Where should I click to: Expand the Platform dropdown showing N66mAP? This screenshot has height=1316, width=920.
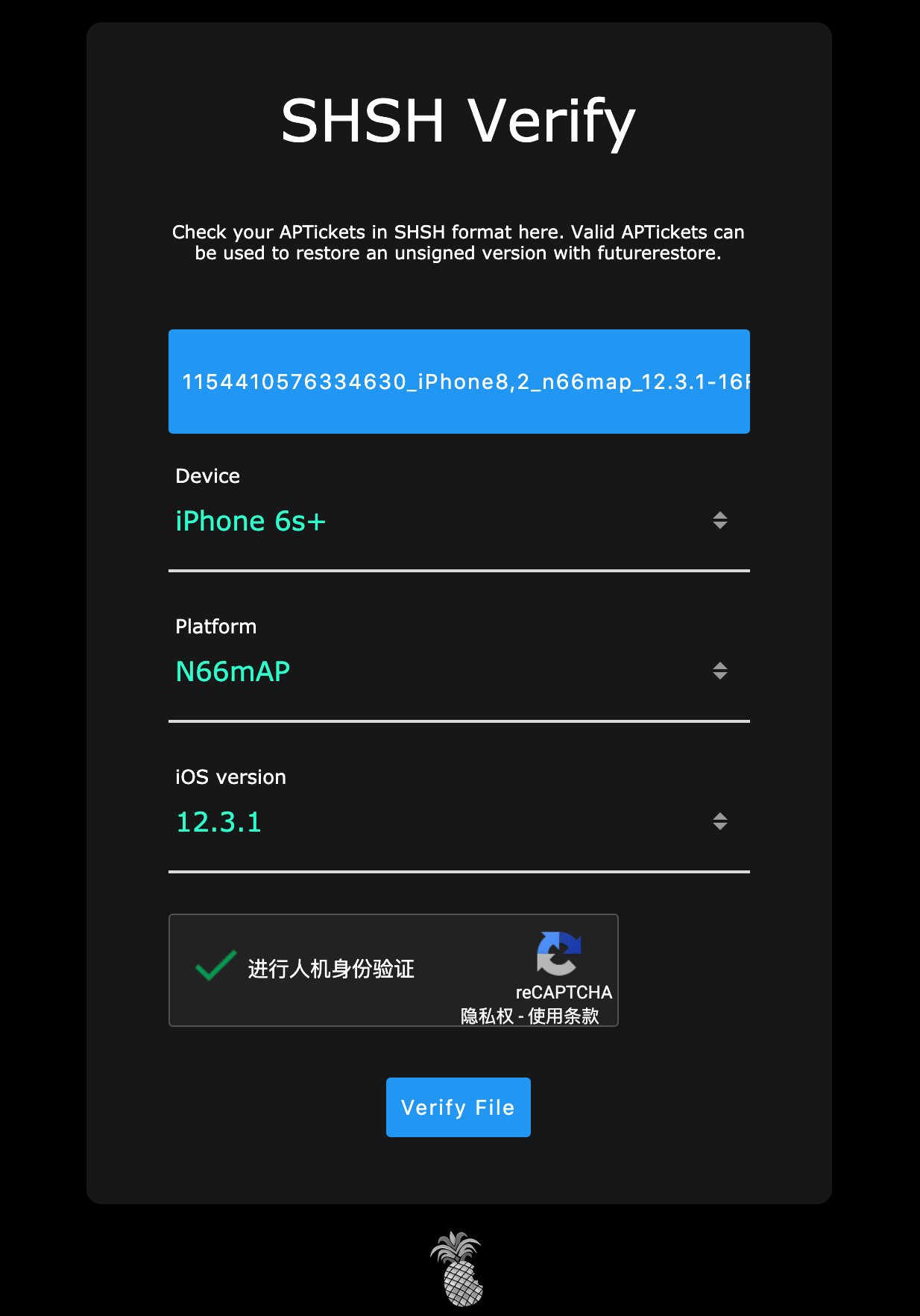point(459,671)
